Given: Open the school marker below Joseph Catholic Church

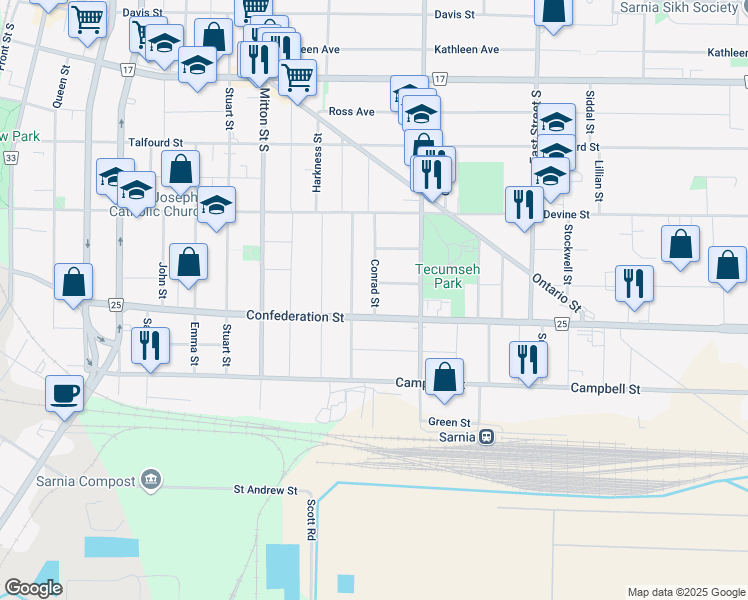Looking at the screenshot, I should point(216,204).
